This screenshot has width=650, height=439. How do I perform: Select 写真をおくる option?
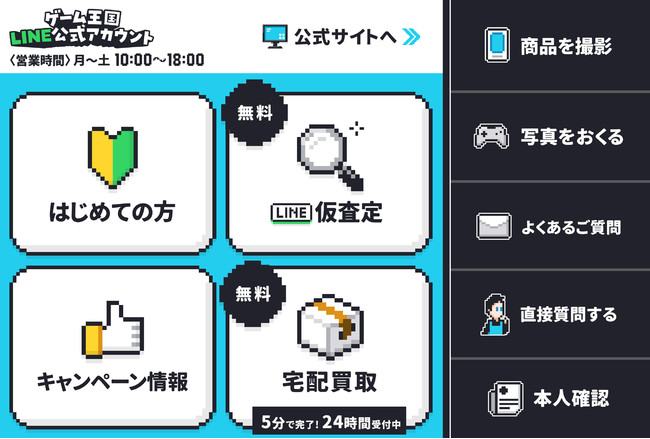click(550, 136)
